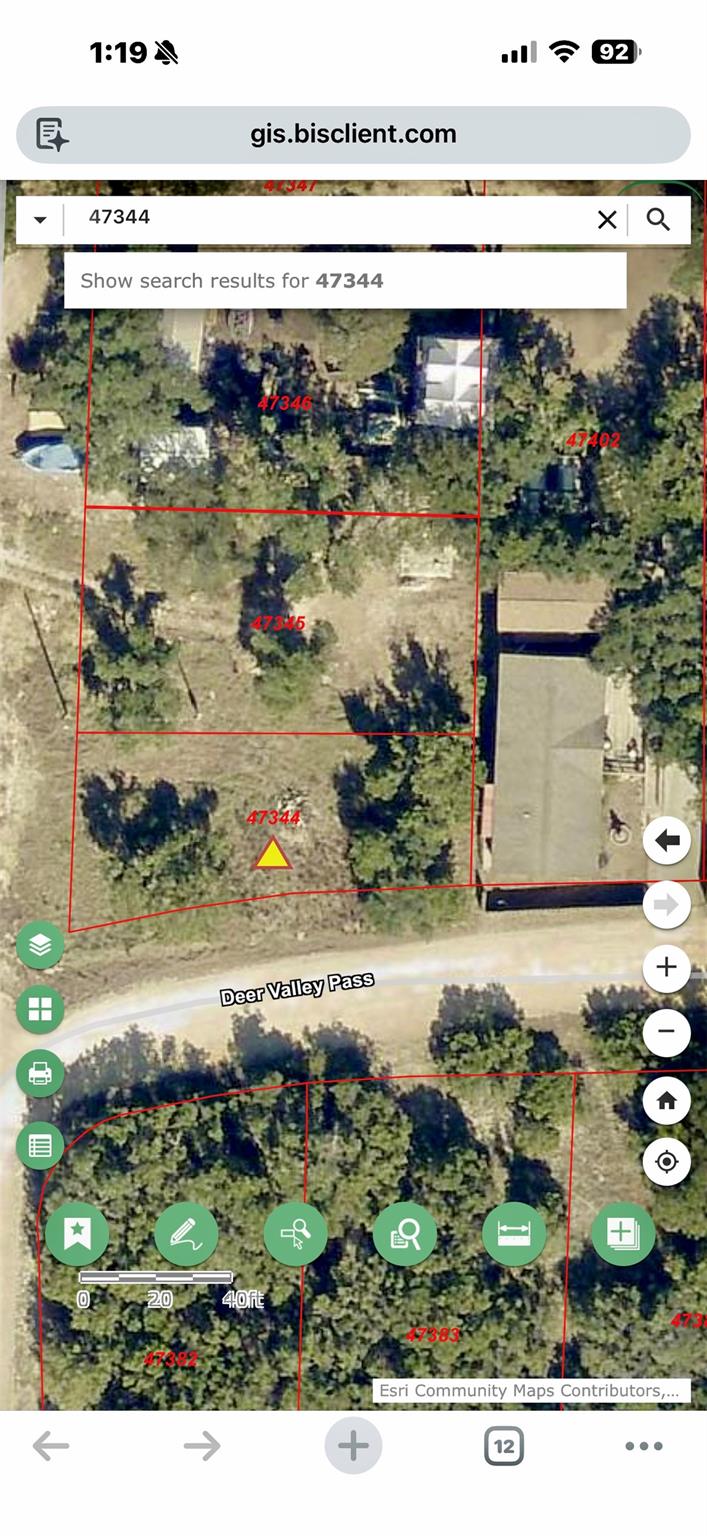Run search with the magnifier icon
707x1536 pixels.
tap(658, 220)
